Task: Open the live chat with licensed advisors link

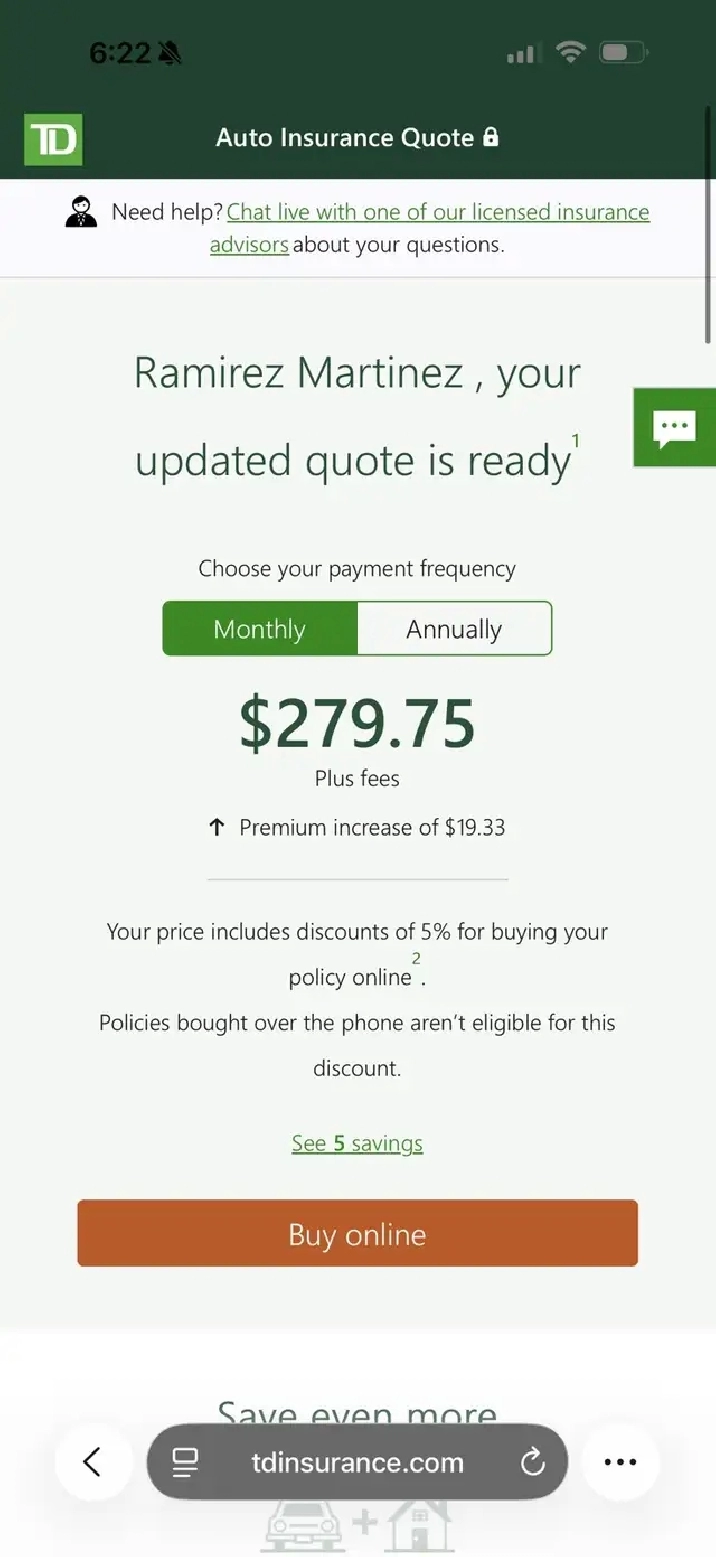Action: 438,212
